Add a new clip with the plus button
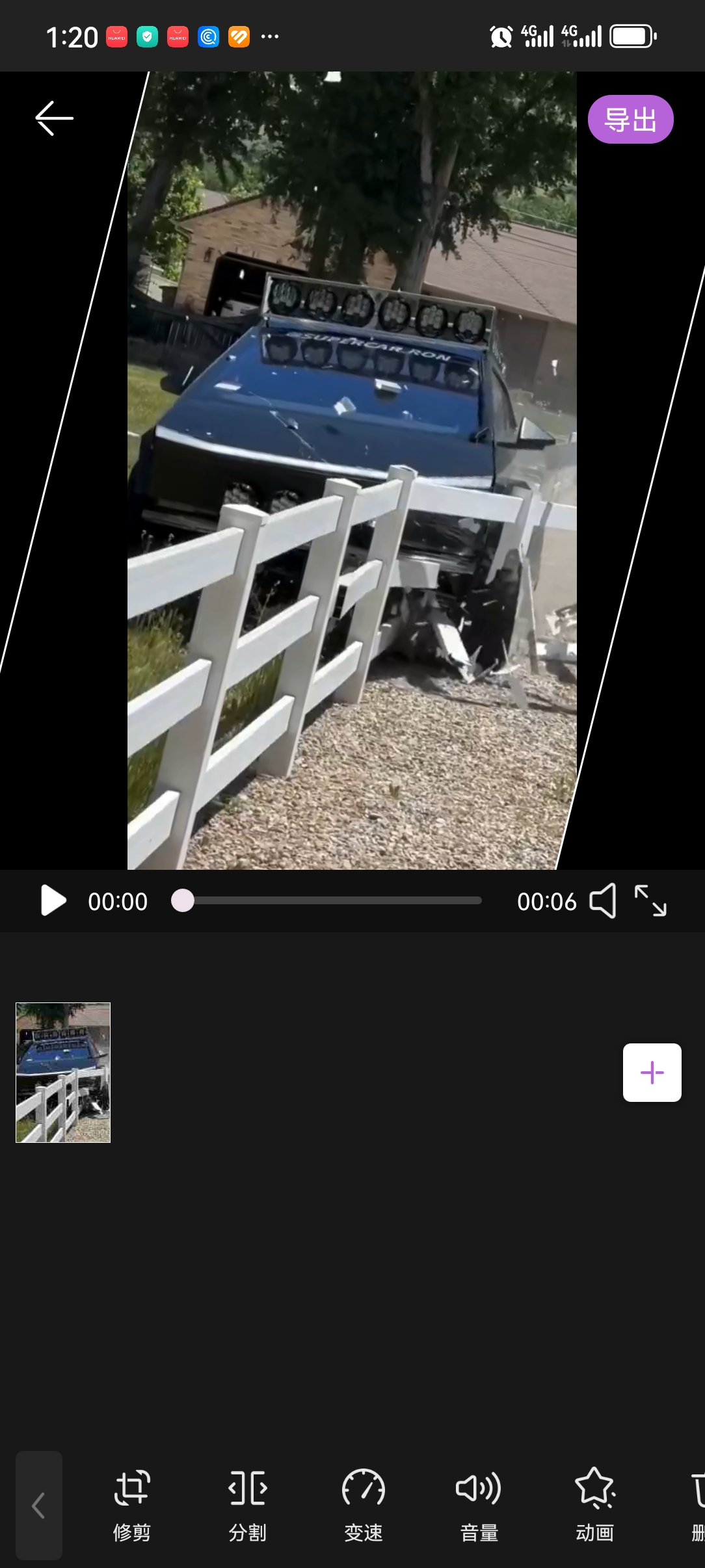 coord(652,1073)
